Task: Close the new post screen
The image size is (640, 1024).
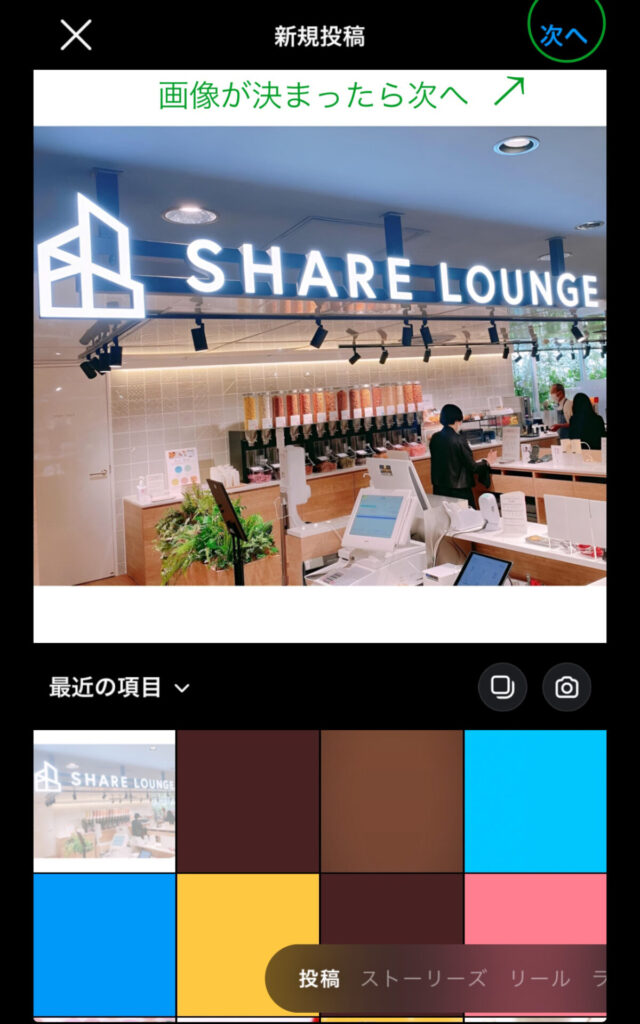Action: [x=75, y=36]
